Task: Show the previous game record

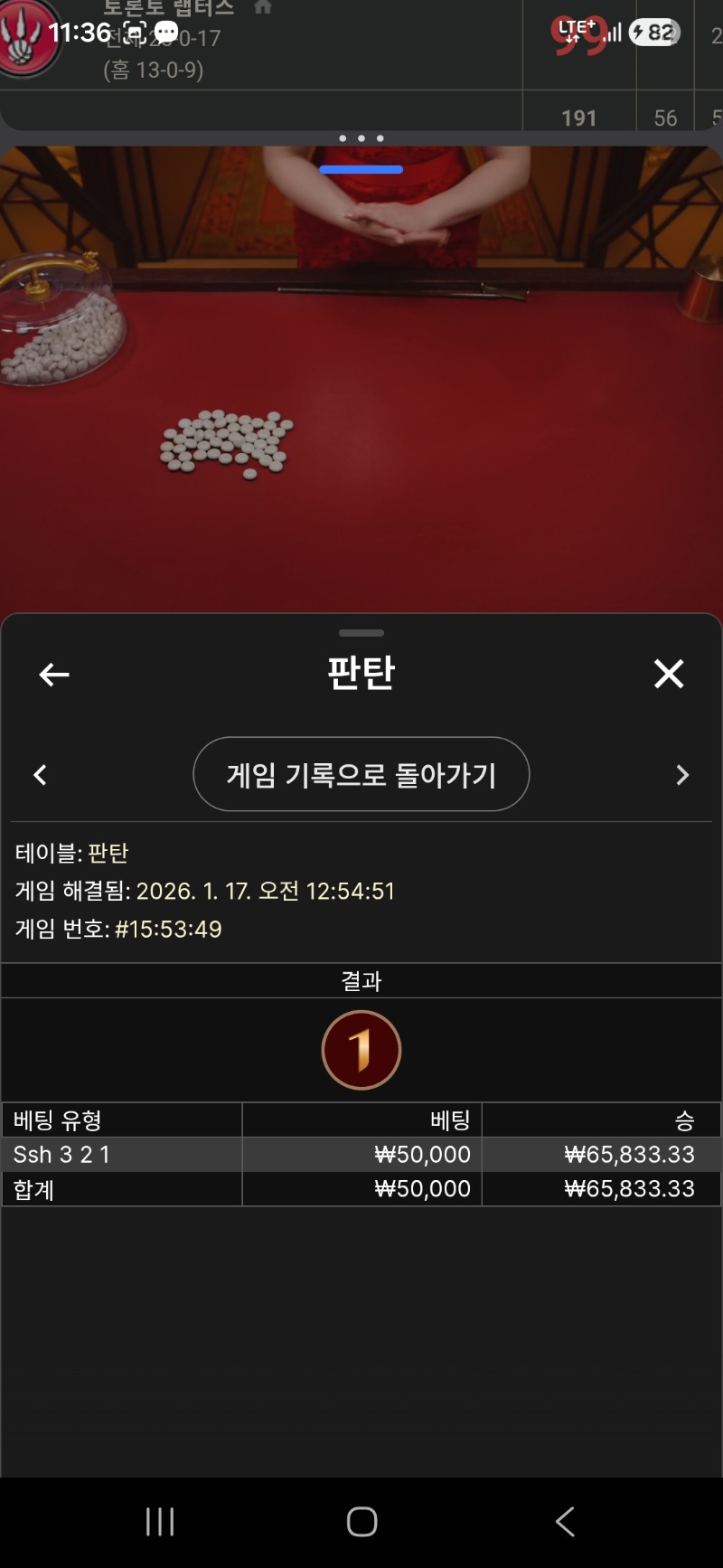Action: coord(40,775)
